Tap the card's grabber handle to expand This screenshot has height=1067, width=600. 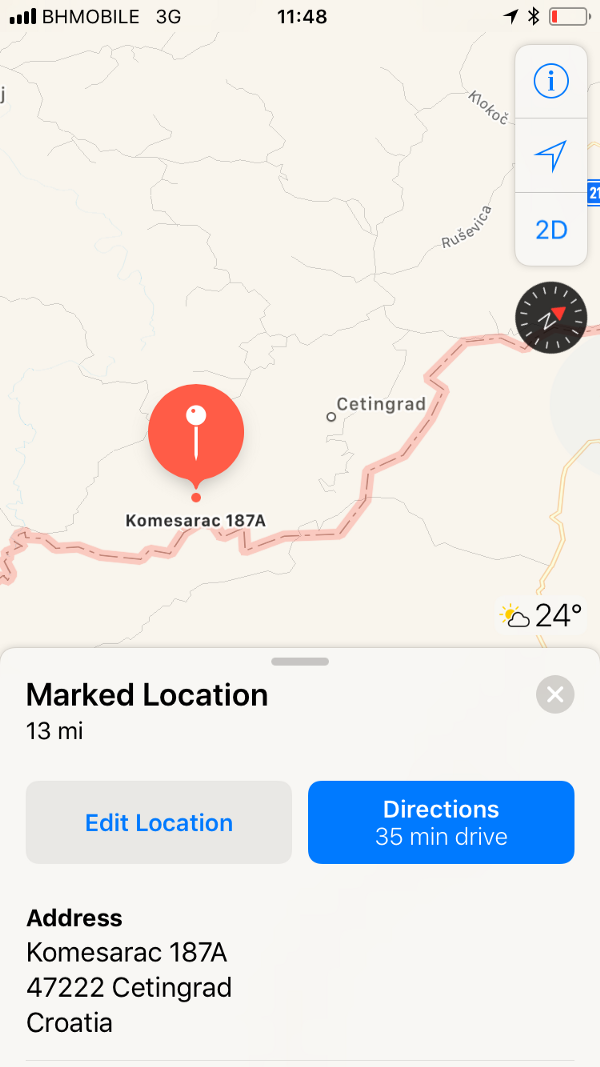coord(300,661)
